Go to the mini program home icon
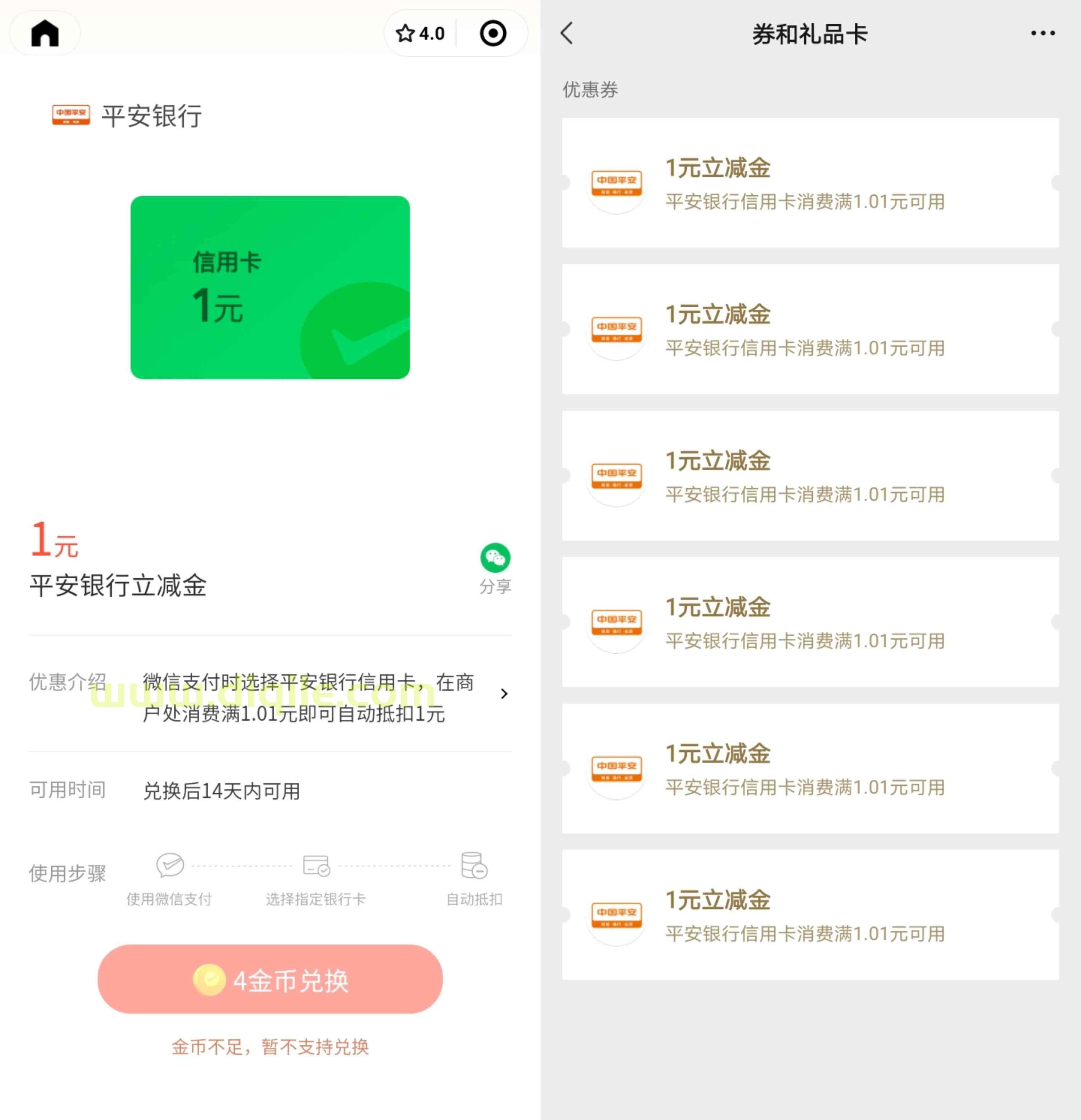The image size is (1081, 1120). click(45, 33)
